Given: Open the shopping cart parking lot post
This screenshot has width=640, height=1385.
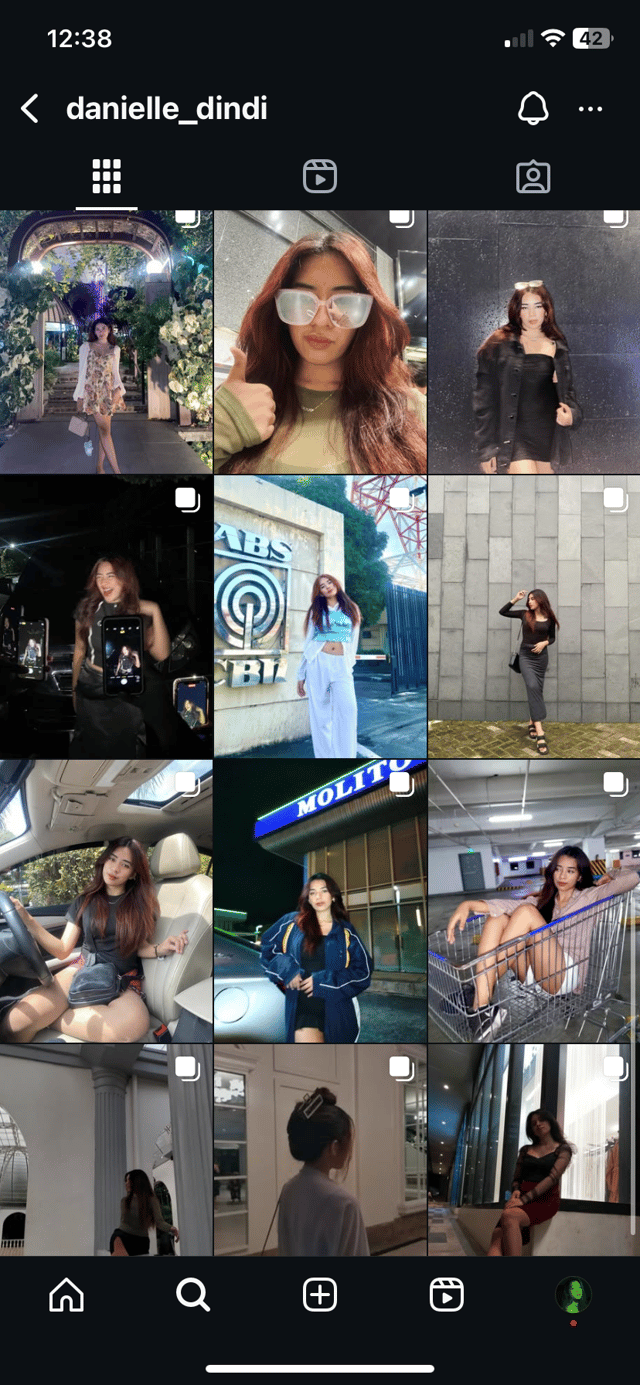Looking at the screenshot, I should [x=534, y=901].
